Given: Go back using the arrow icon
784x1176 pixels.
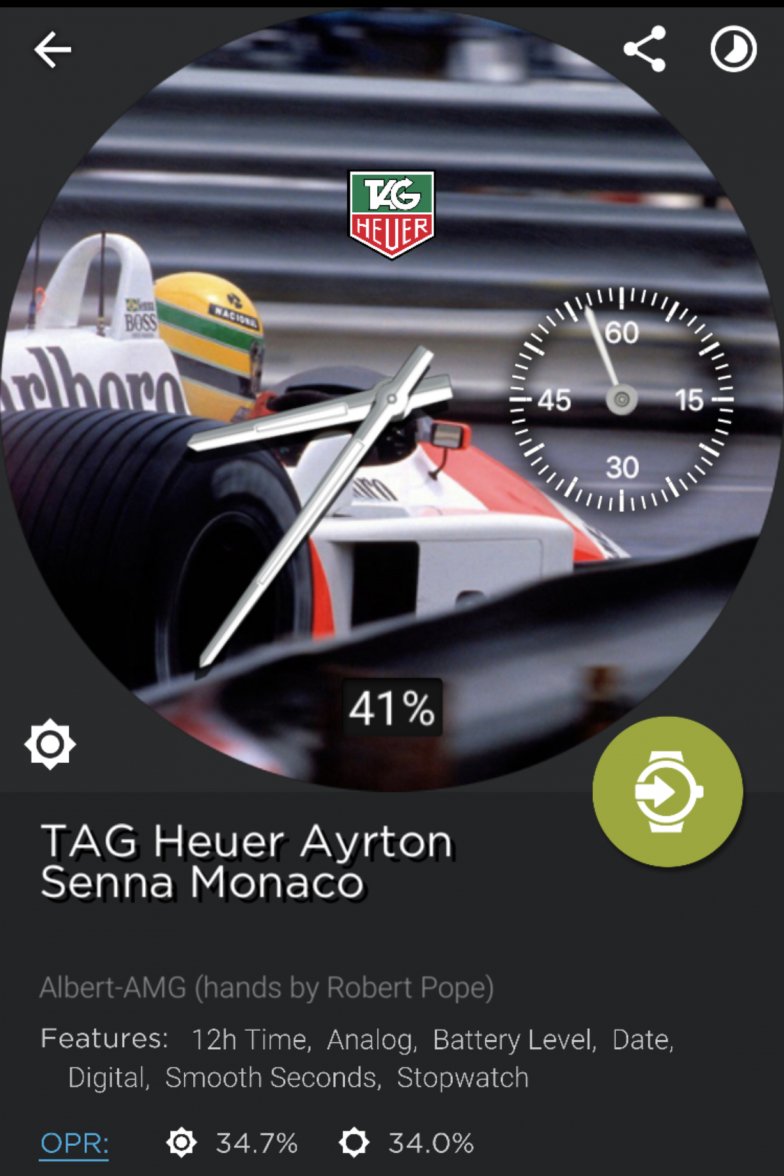Looking at the screenshot, I should (52, 50).
